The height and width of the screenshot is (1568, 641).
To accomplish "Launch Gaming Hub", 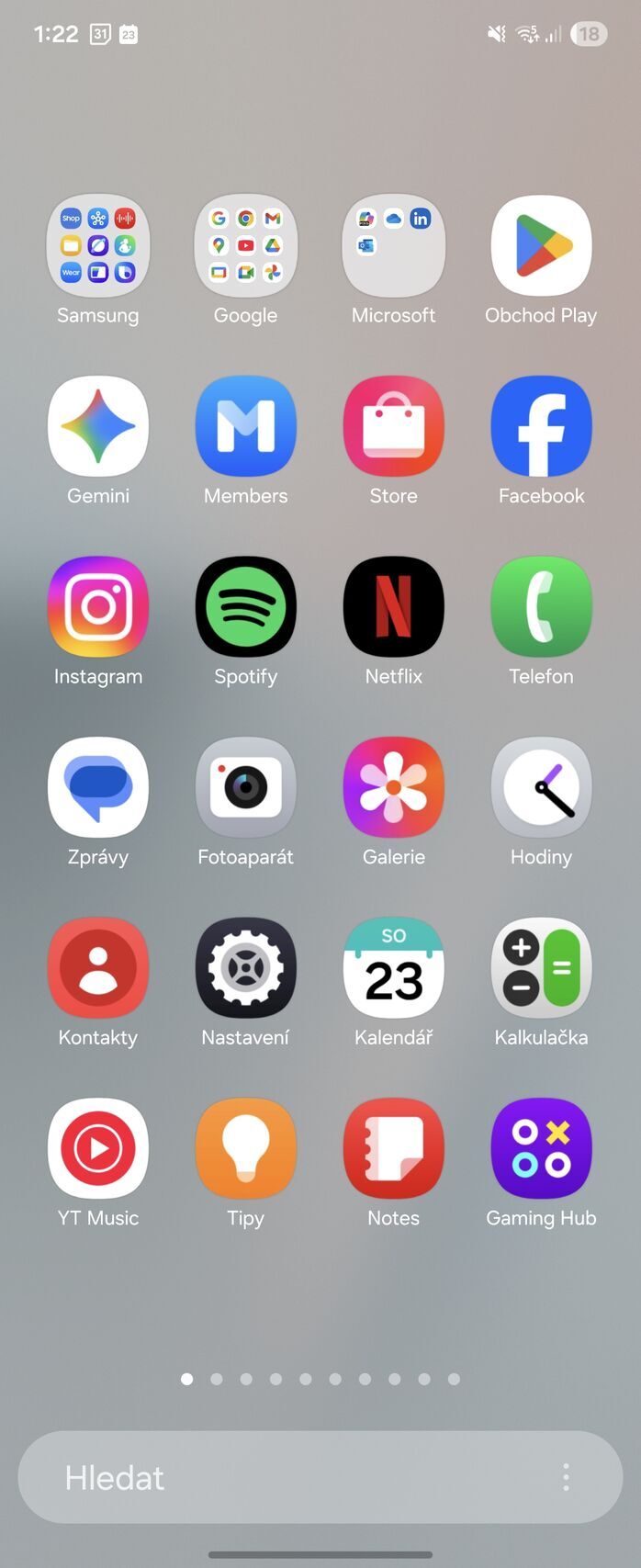I will pos(541,1148).
